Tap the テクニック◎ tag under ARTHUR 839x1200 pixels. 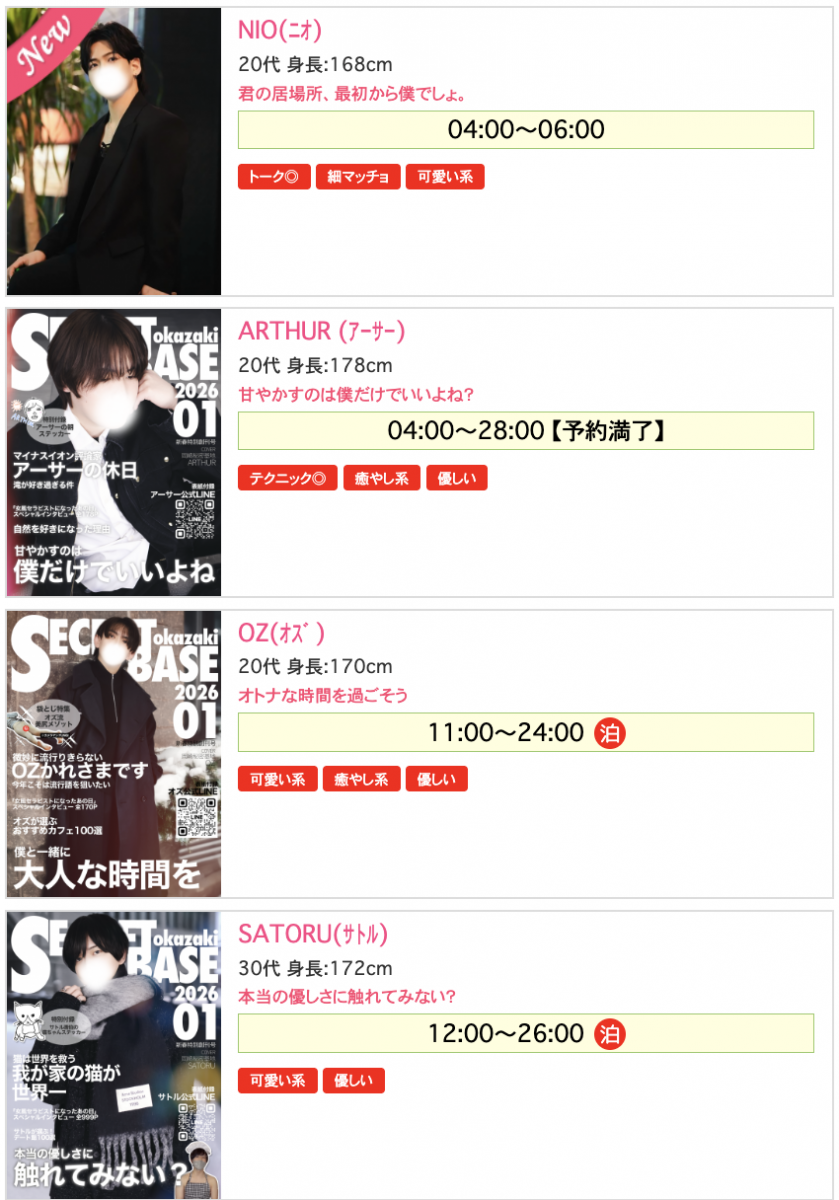click(287, 479)
